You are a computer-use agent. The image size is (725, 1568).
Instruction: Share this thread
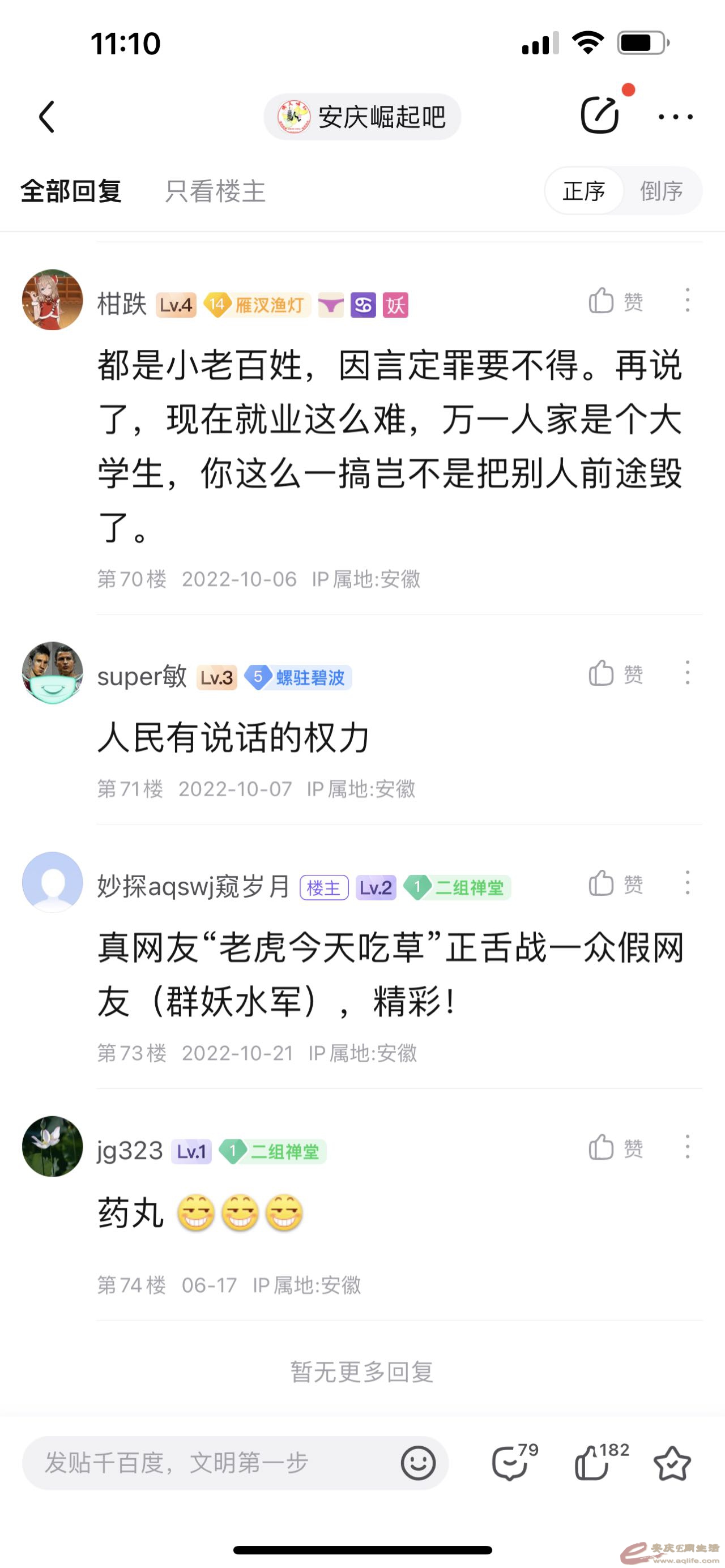[x=600, y=114]
